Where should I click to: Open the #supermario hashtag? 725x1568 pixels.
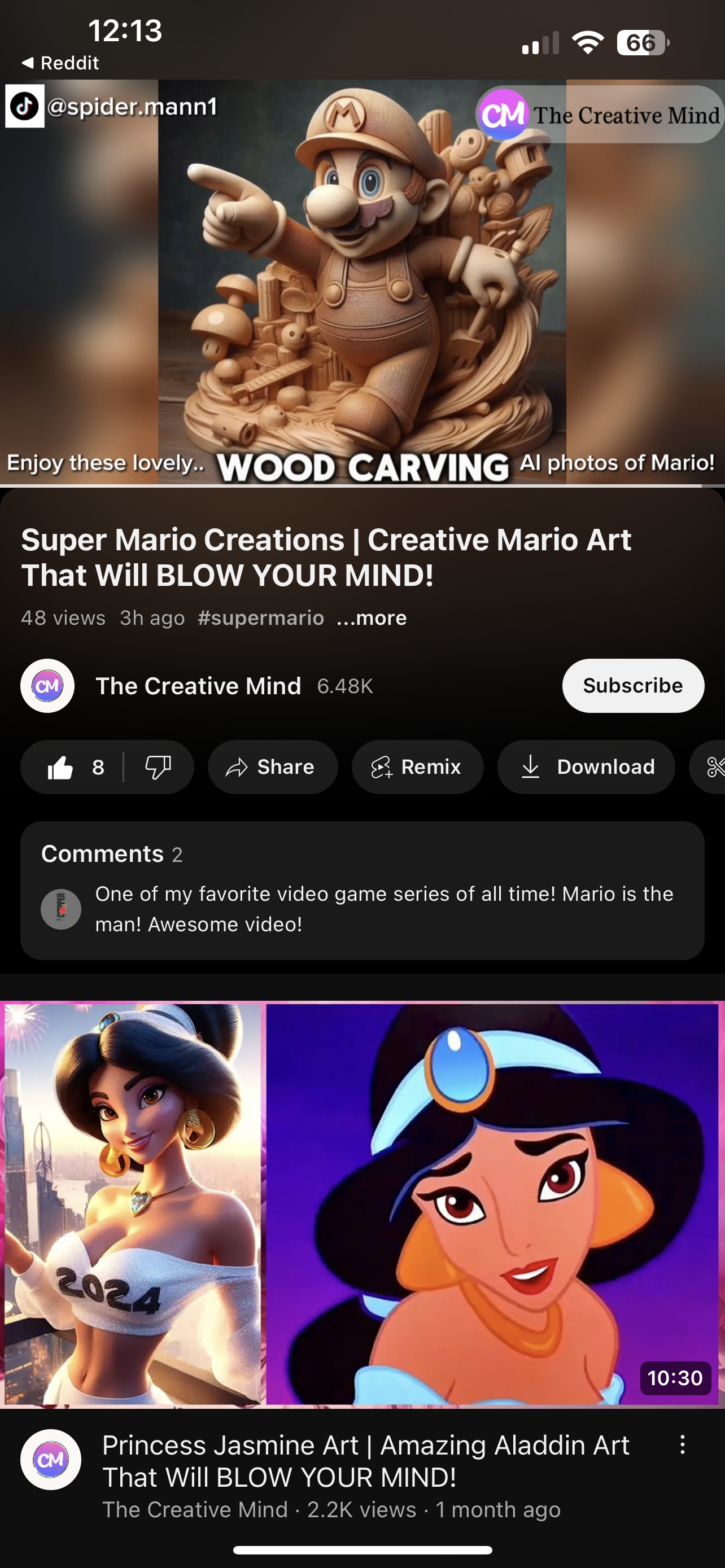(260, 618)
